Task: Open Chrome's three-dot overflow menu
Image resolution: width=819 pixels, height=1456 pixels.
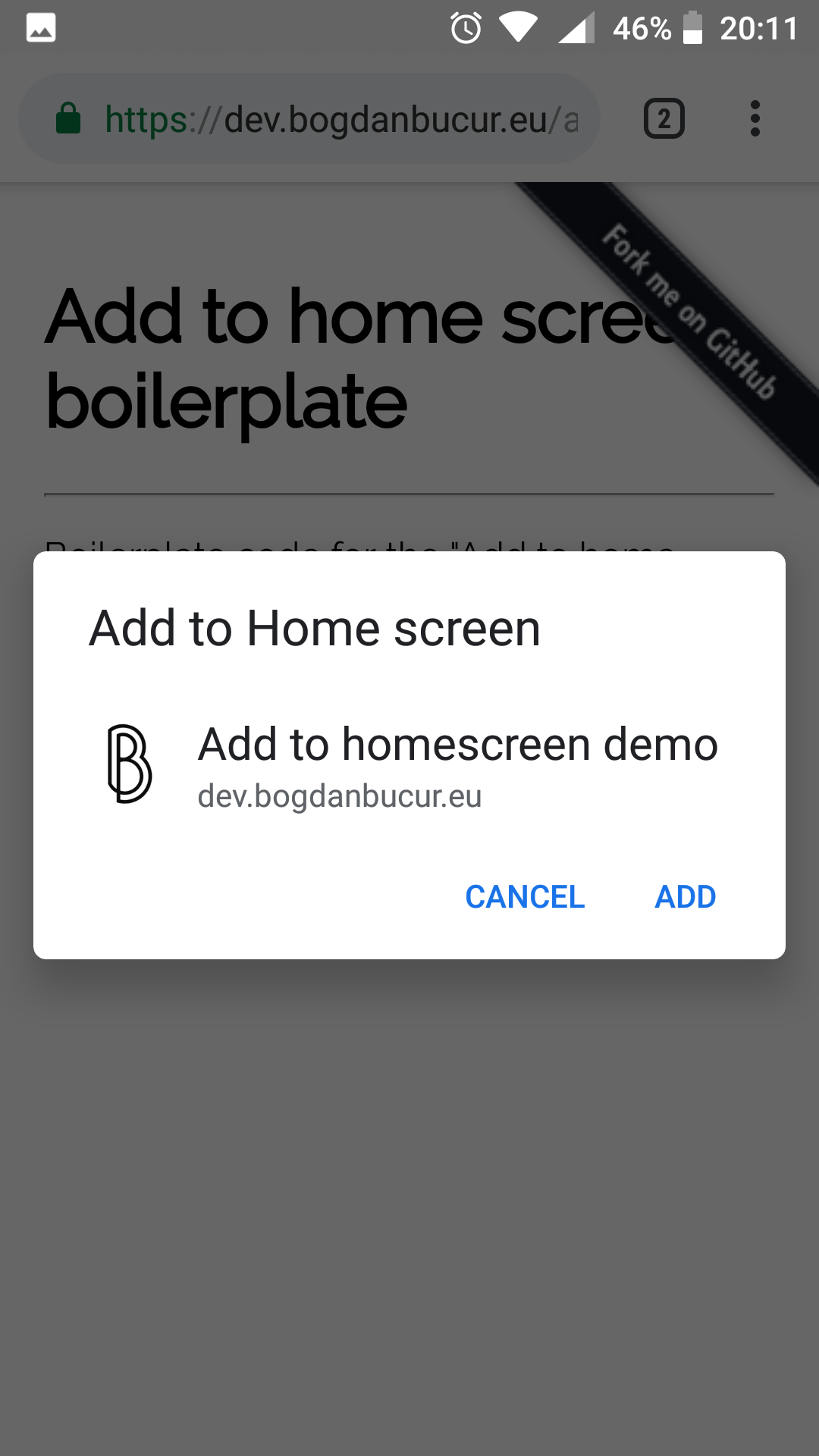Action: [x=755, y=118]
